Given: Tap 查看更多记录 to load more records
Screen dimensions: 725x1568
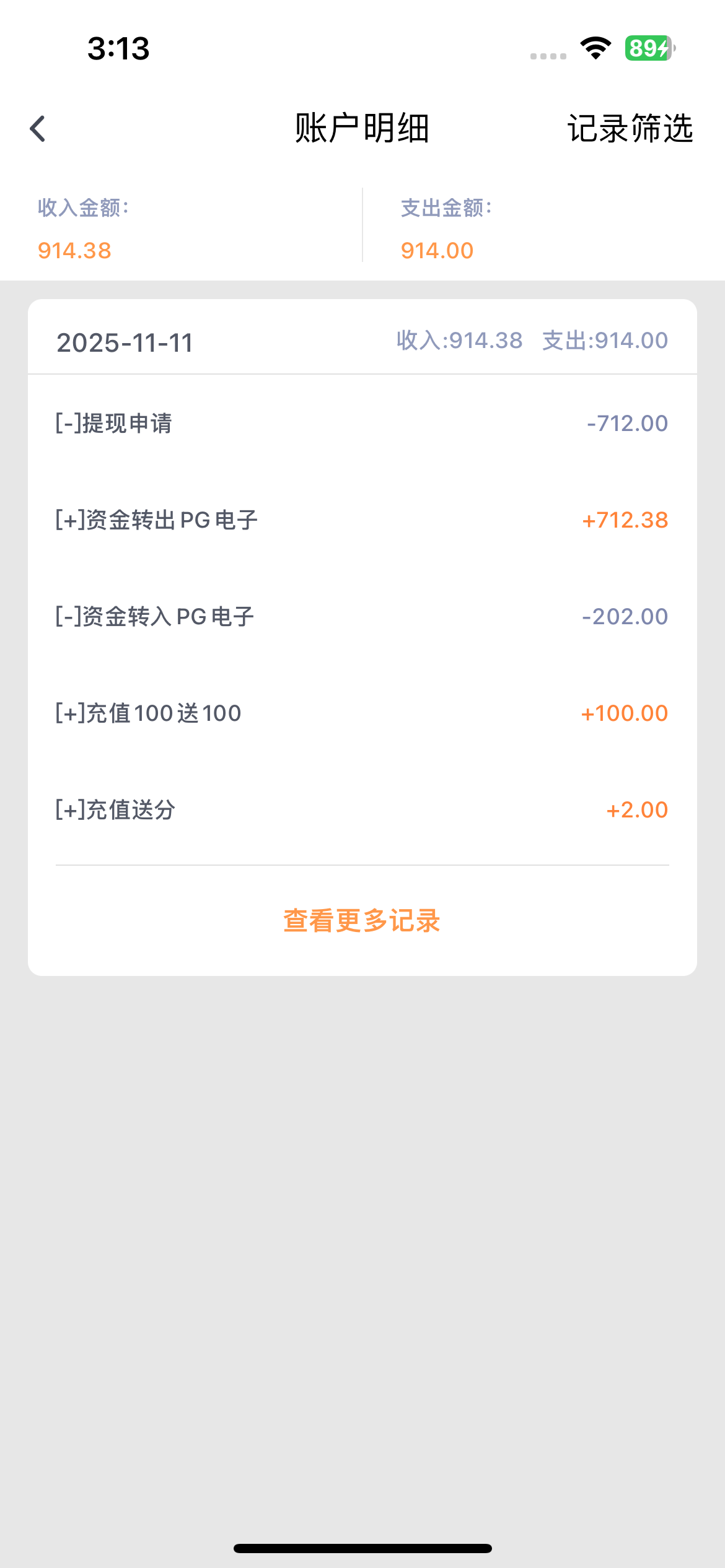Looking at the screenshot, I should pyautogui.click(x=362, y=921).
